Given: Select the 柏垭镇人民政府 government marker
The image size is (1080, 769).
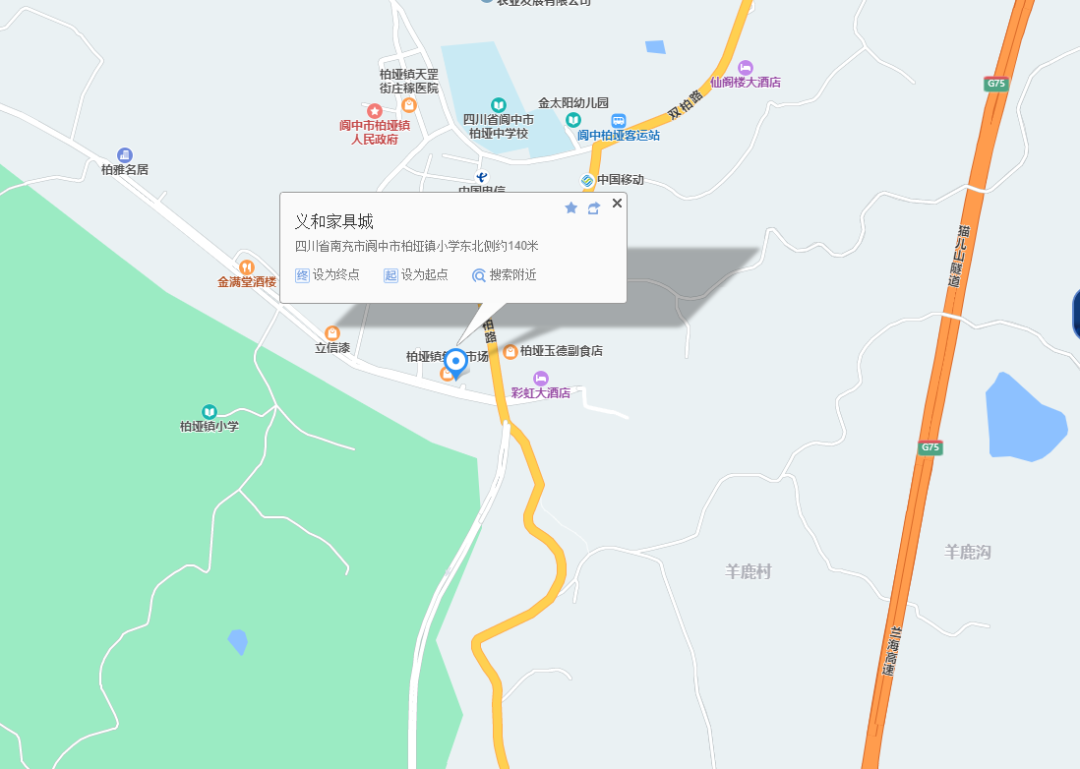Looking at the screenshot, I should point(374,111).
